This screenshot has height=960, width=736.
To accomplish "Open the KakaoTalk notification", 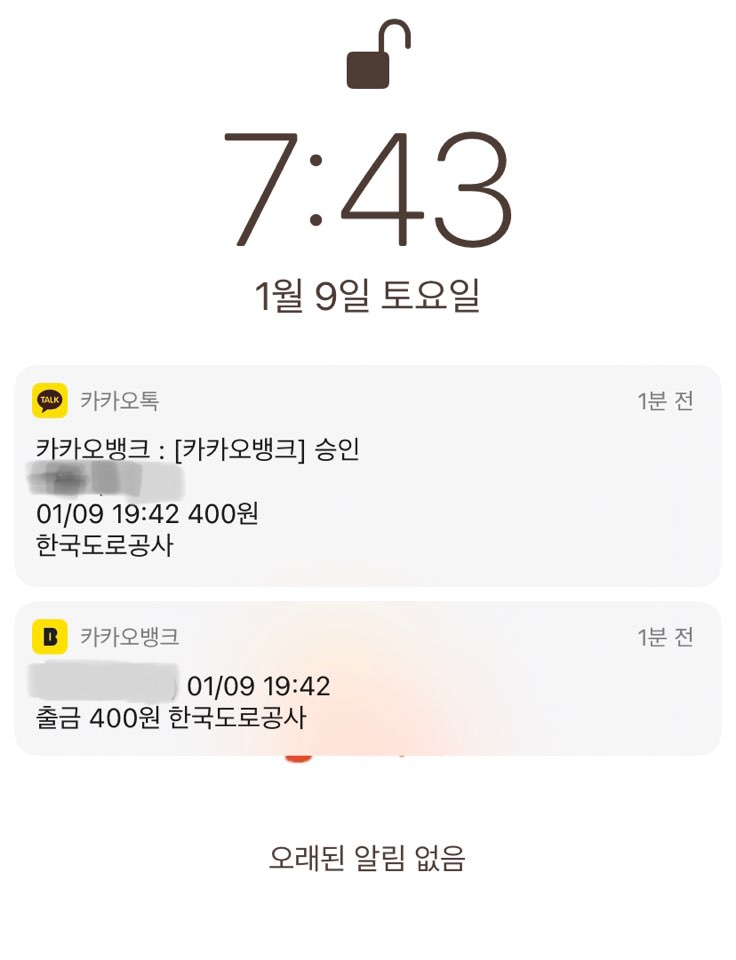I will (x=368, y=470).
